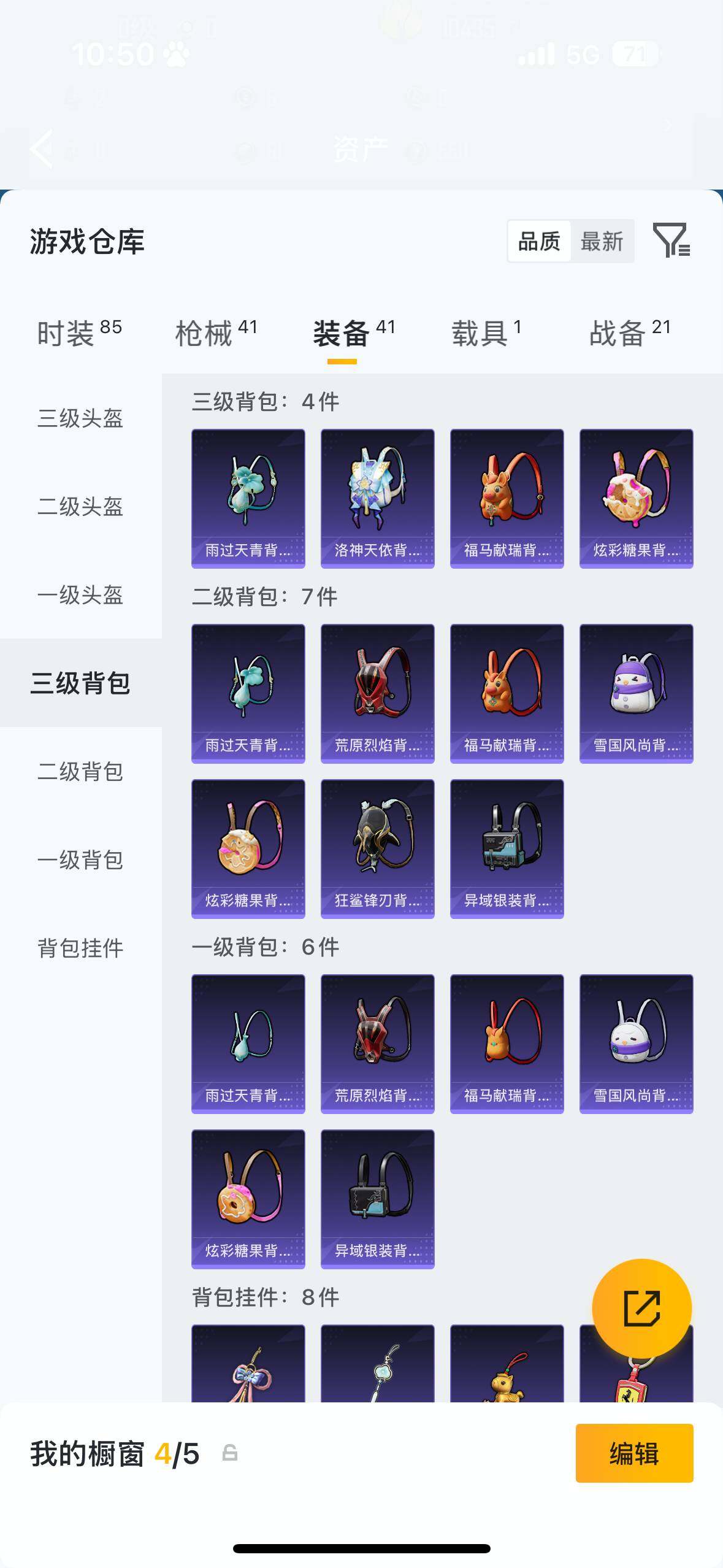Tap the yellow share floating button
This screenshot has height=1568, width=723.
tap(641, 1309)
